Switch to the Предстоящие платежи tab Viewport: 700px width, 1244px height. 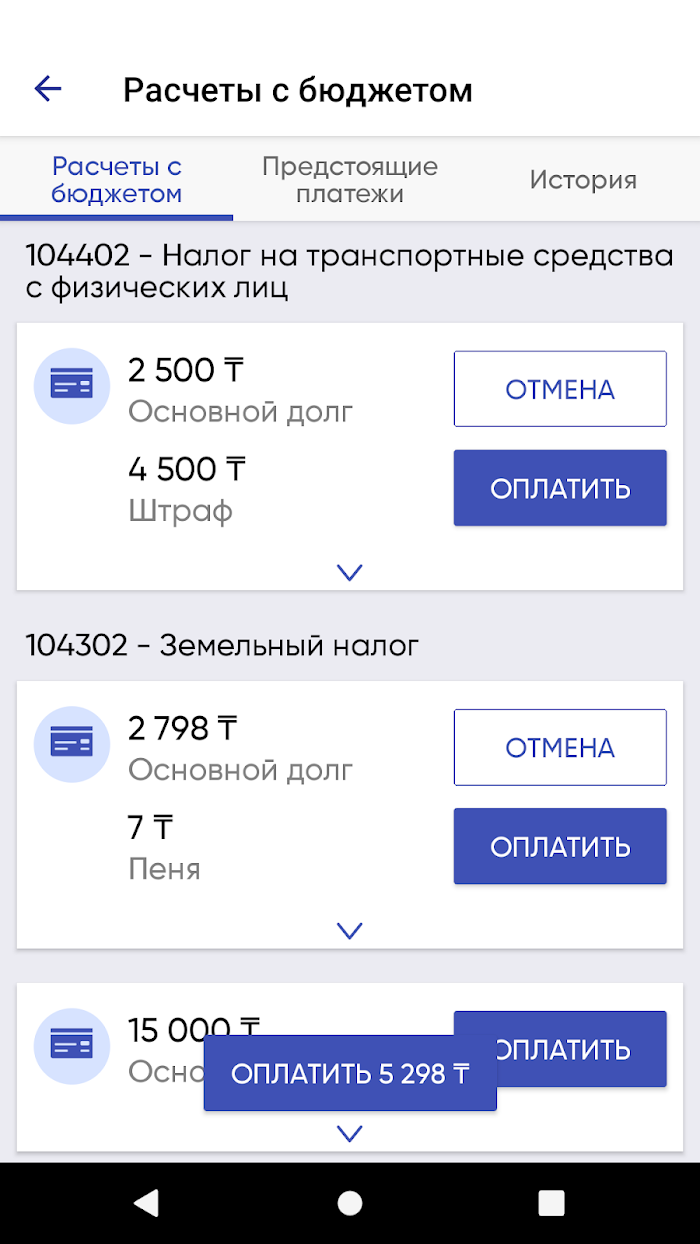tap(349, 180)
